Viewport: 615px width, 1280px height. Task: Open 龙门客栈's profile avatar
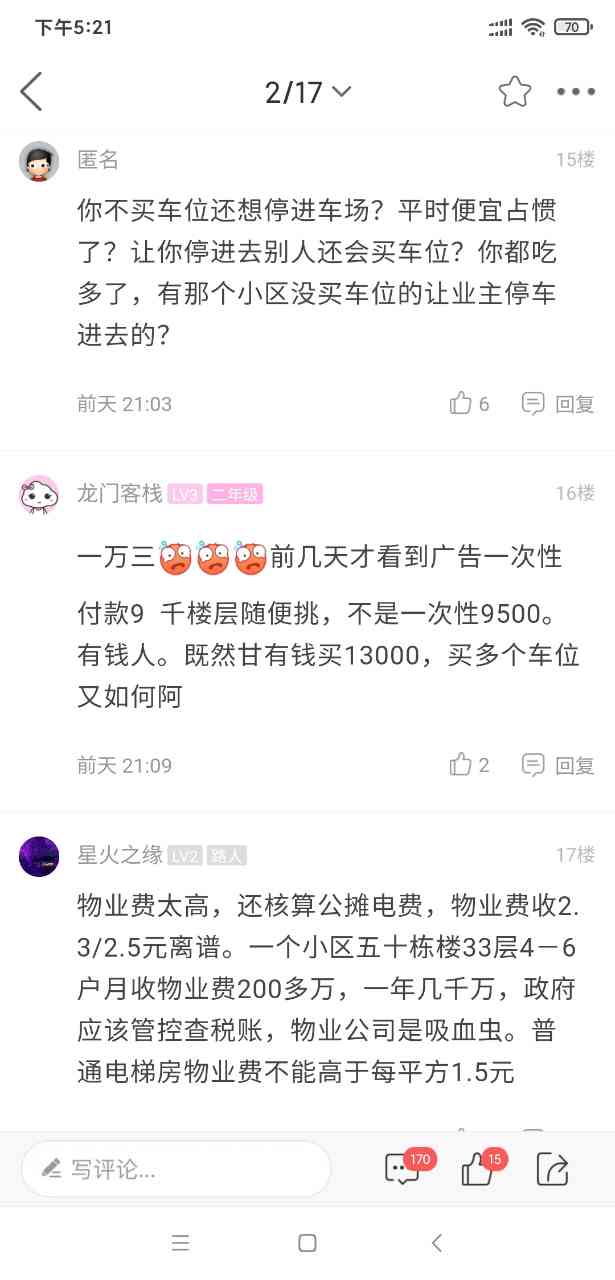tap(39, 494)
